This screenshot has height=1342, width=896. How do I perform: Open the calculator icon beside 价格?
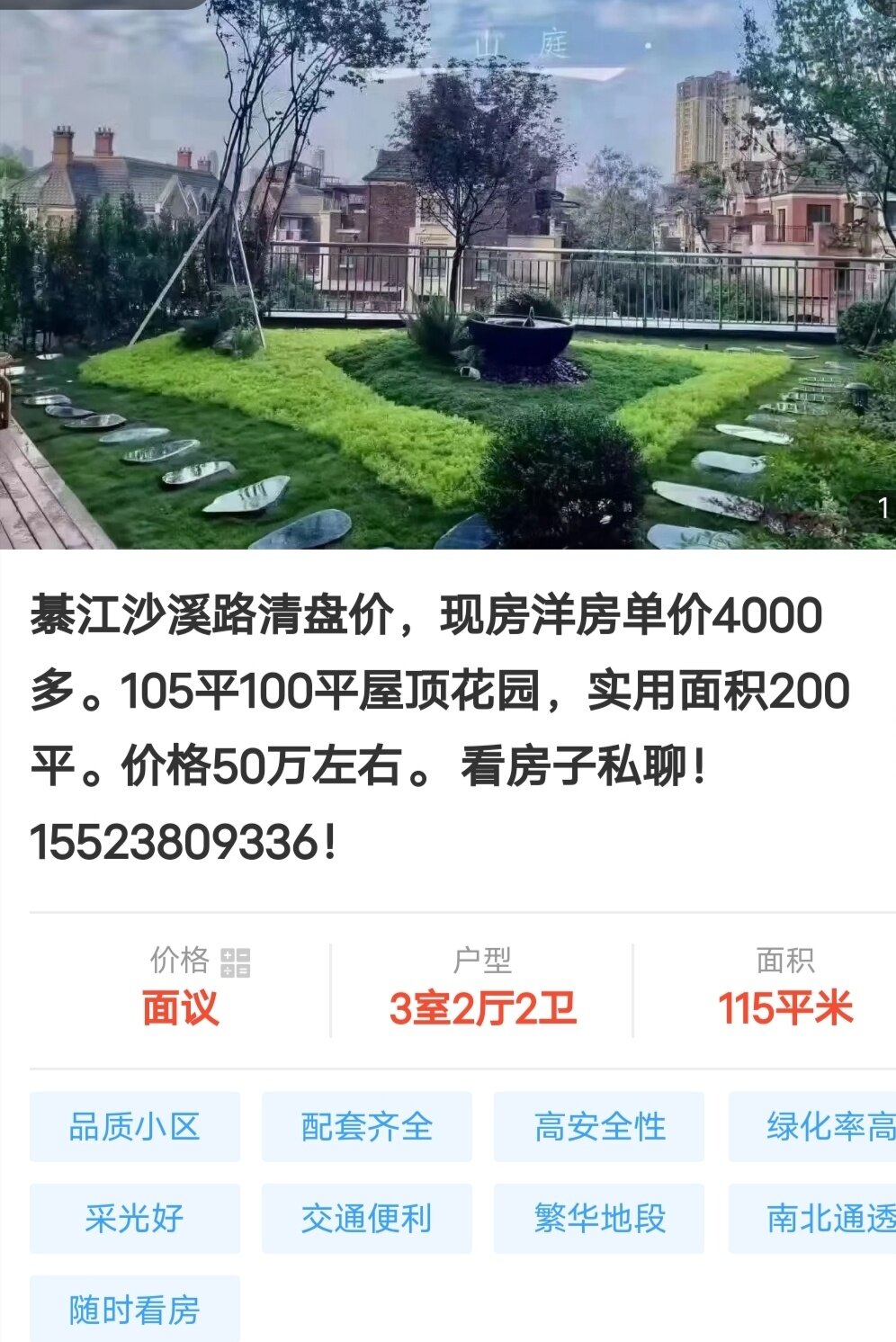click(236, 962)
